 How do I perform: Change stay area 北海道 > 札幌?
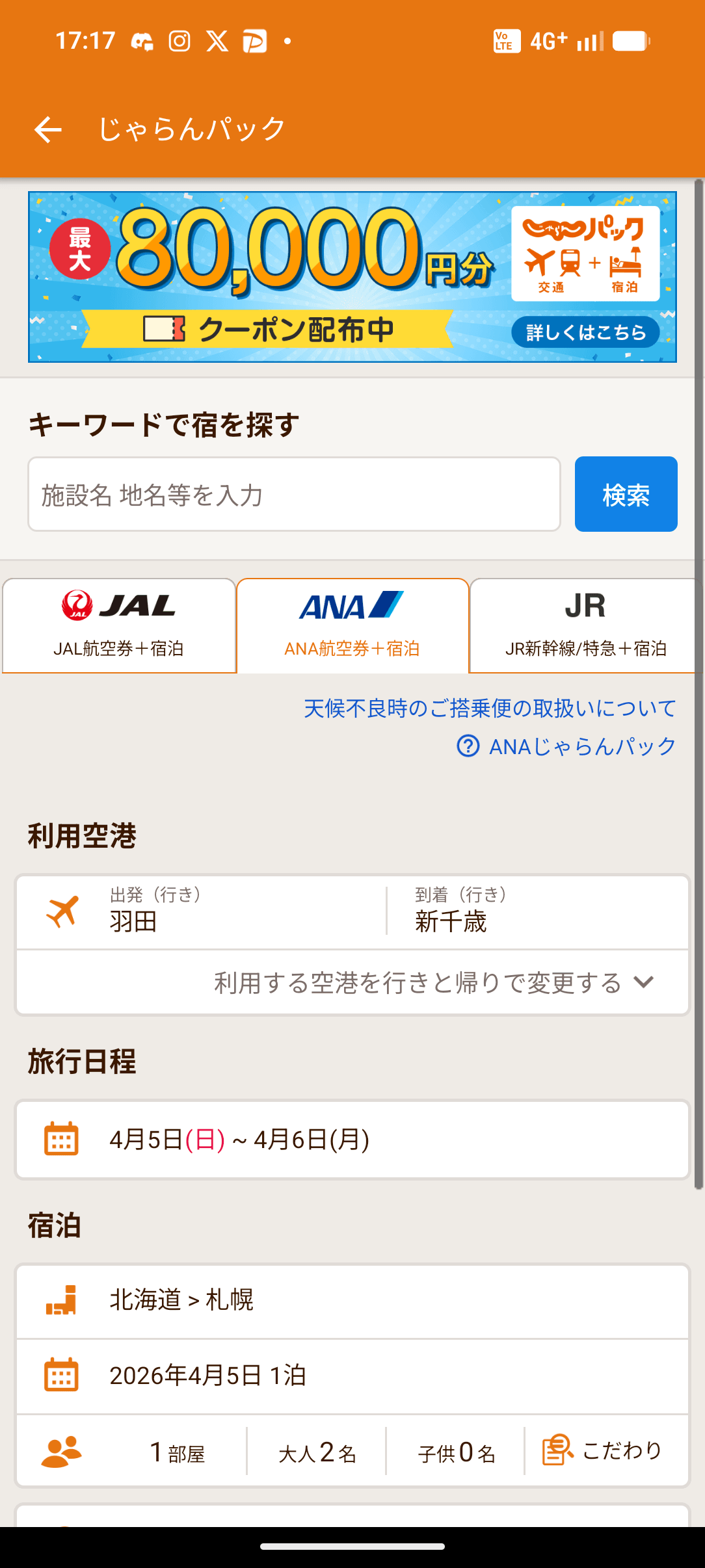pos(352,1301)
